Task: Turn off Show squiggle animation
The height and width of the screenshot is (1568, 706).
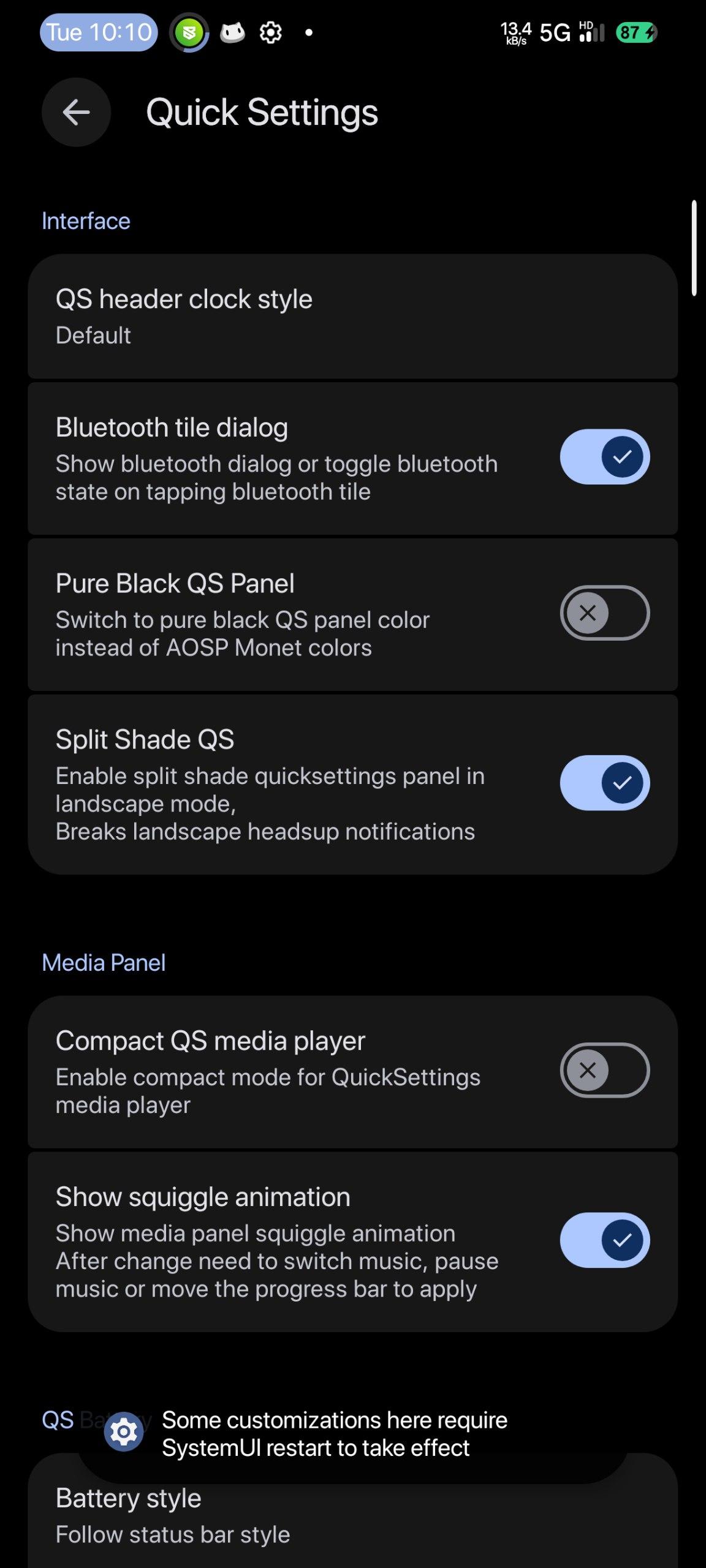Action: [x=605, y=1240]
